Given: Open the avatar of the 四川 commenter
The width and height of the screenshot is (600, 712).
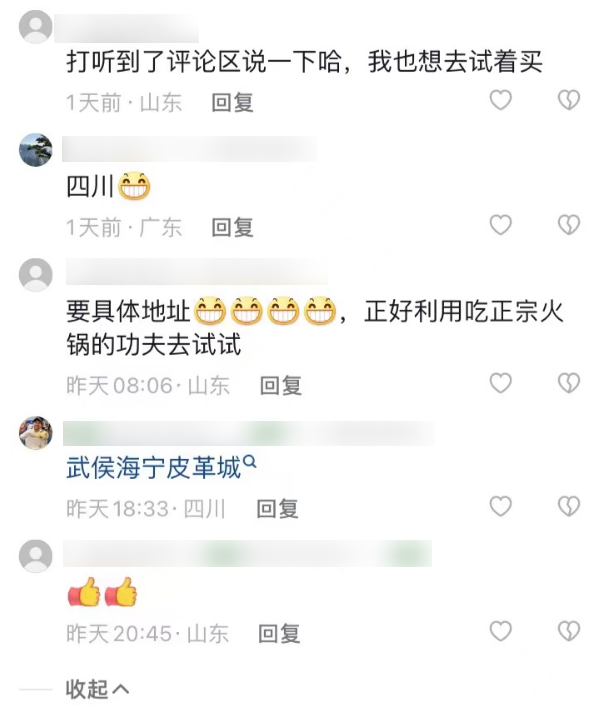Looking at the screenshot, I should click(36, 149).
